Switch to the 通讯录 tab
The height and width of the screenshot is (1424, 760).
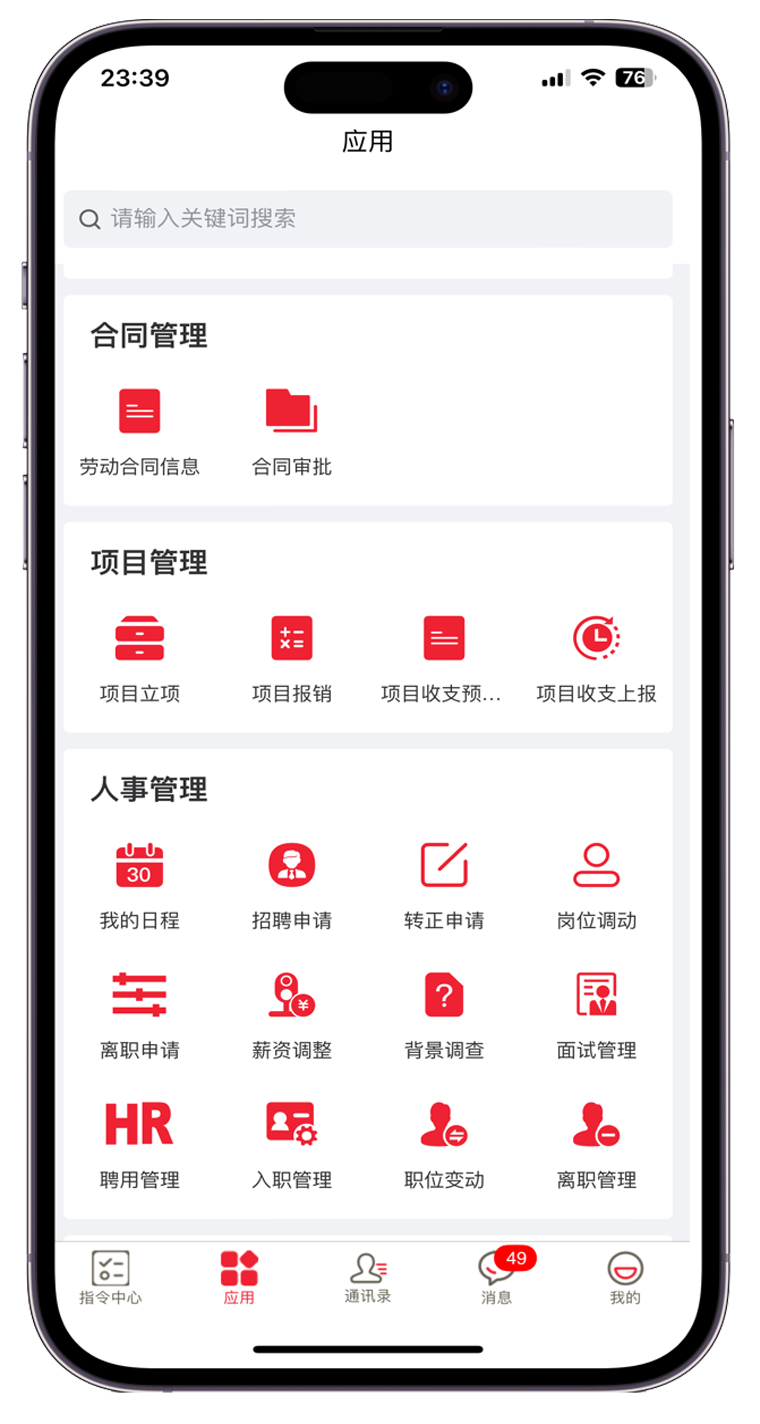pyautogui.click(x=367, y=1278)
